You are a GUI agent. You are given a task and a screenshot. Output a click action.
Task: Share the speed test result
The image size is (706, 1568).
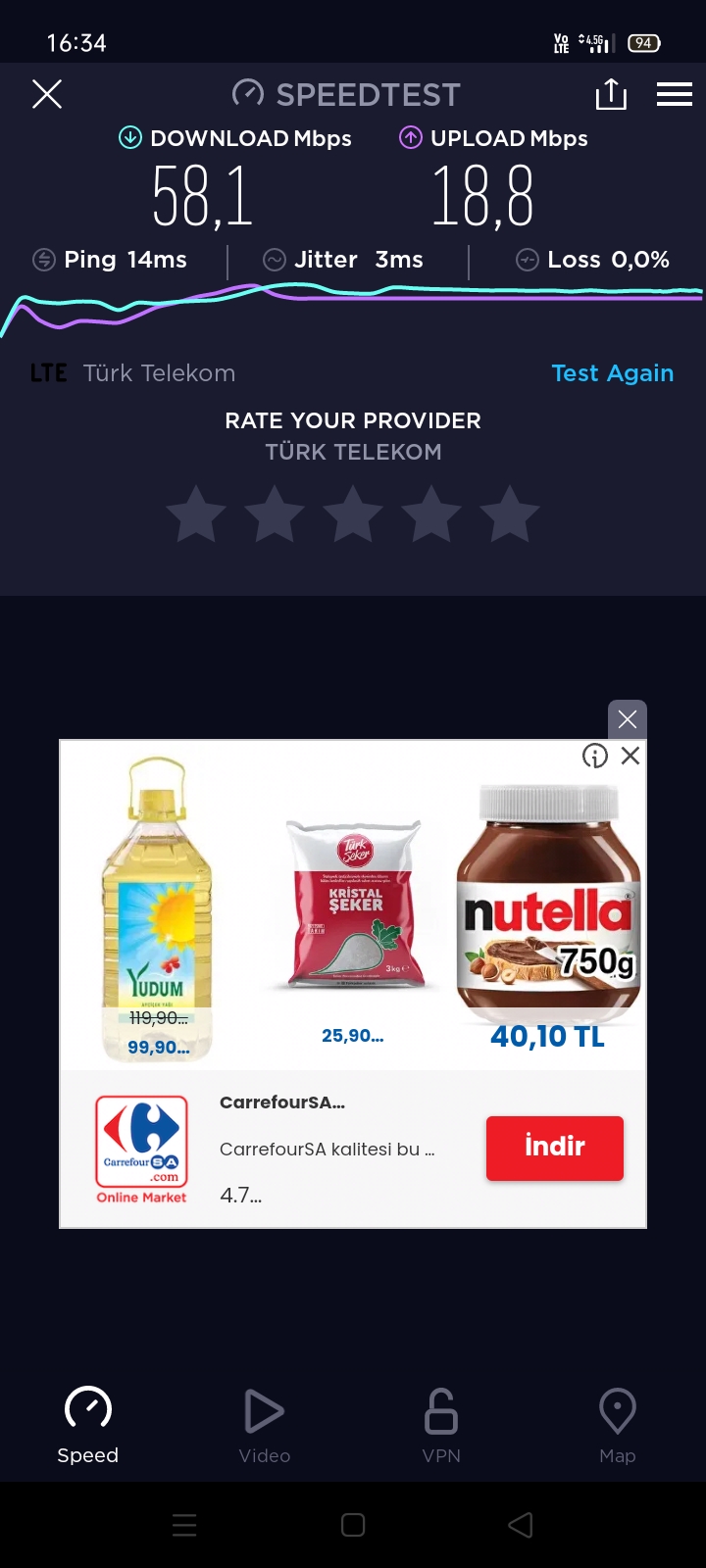tap(611, 94)
